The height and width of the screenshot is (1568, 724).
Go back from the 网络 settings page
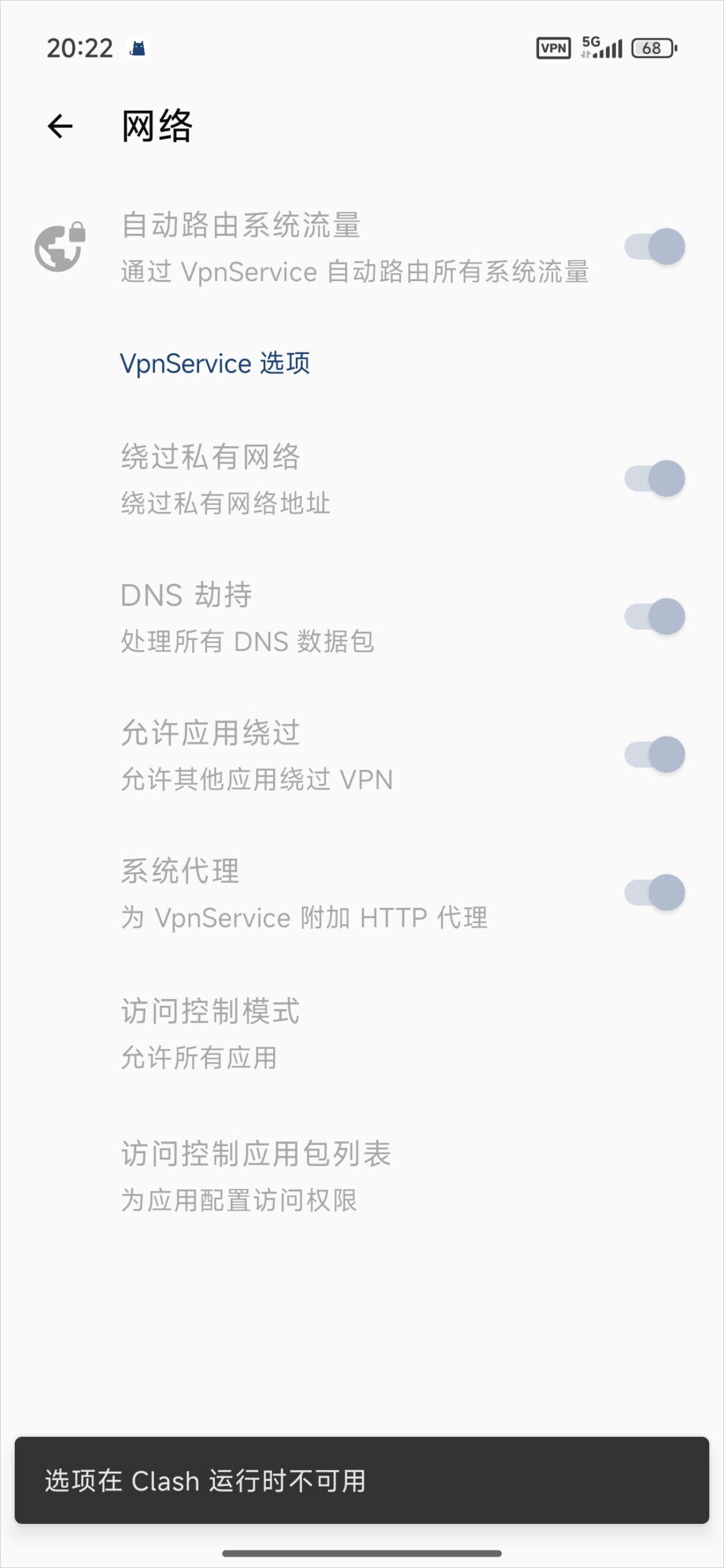[60, 127]
